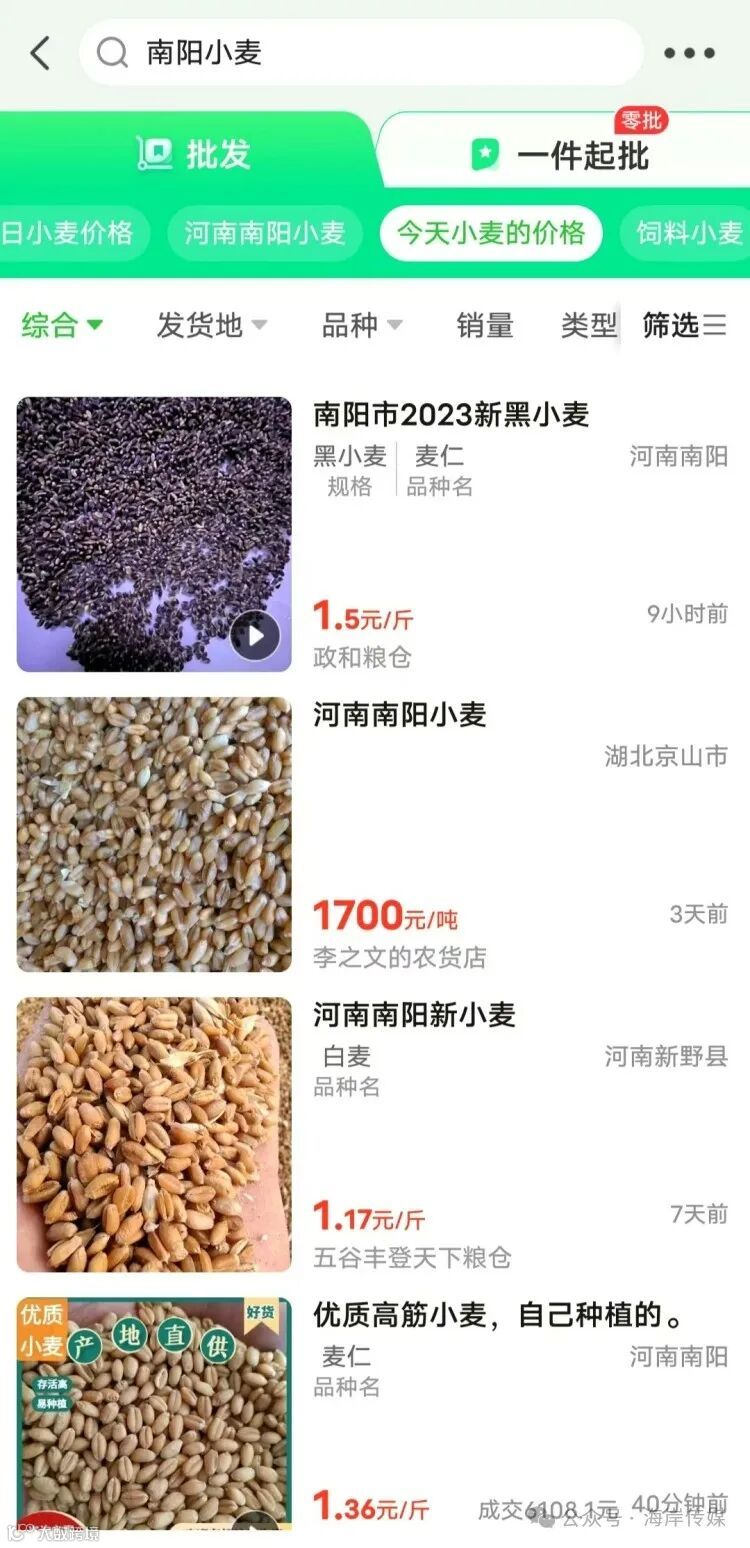Select the 今天小麦的价格 chip

(x=490, y=233)
